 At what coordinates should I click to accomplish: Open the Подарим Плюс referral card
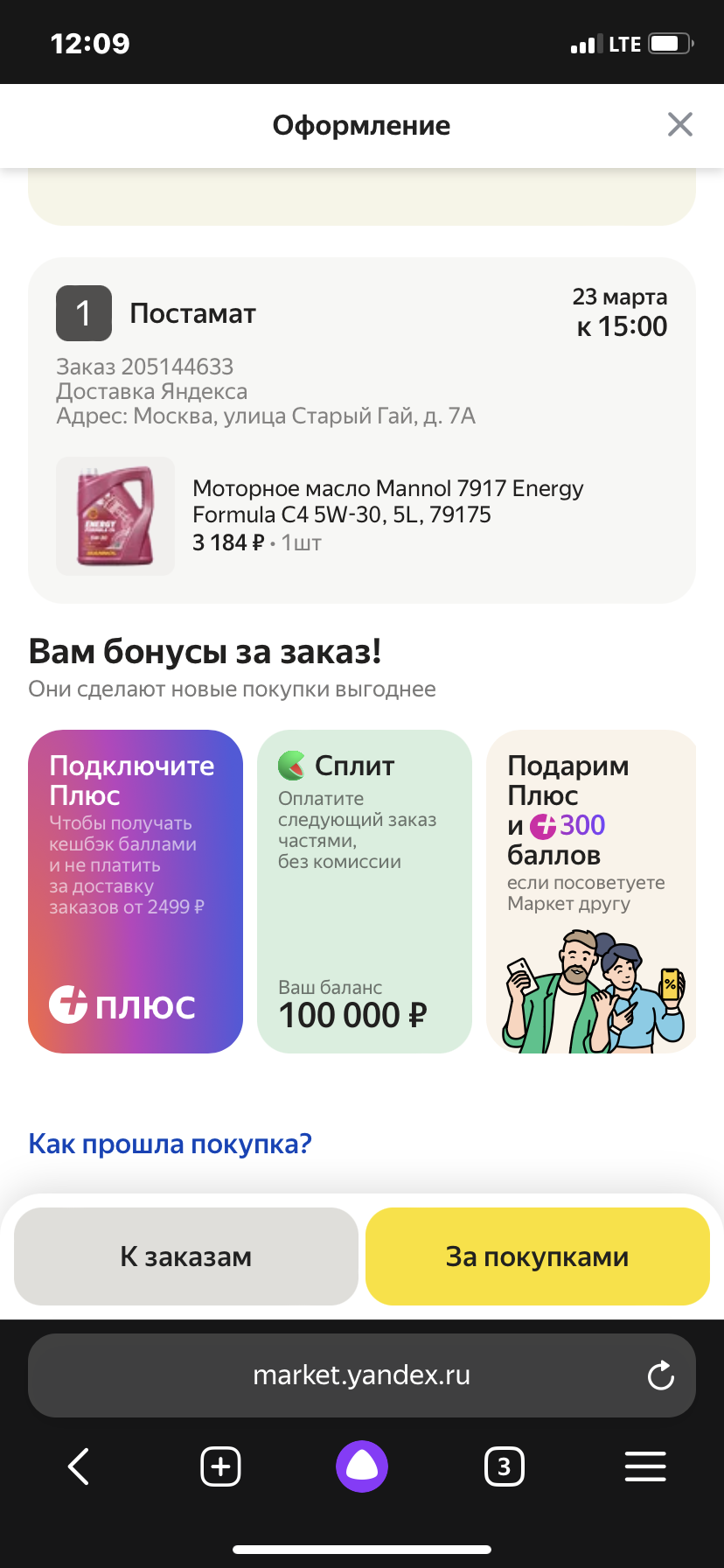591,892
